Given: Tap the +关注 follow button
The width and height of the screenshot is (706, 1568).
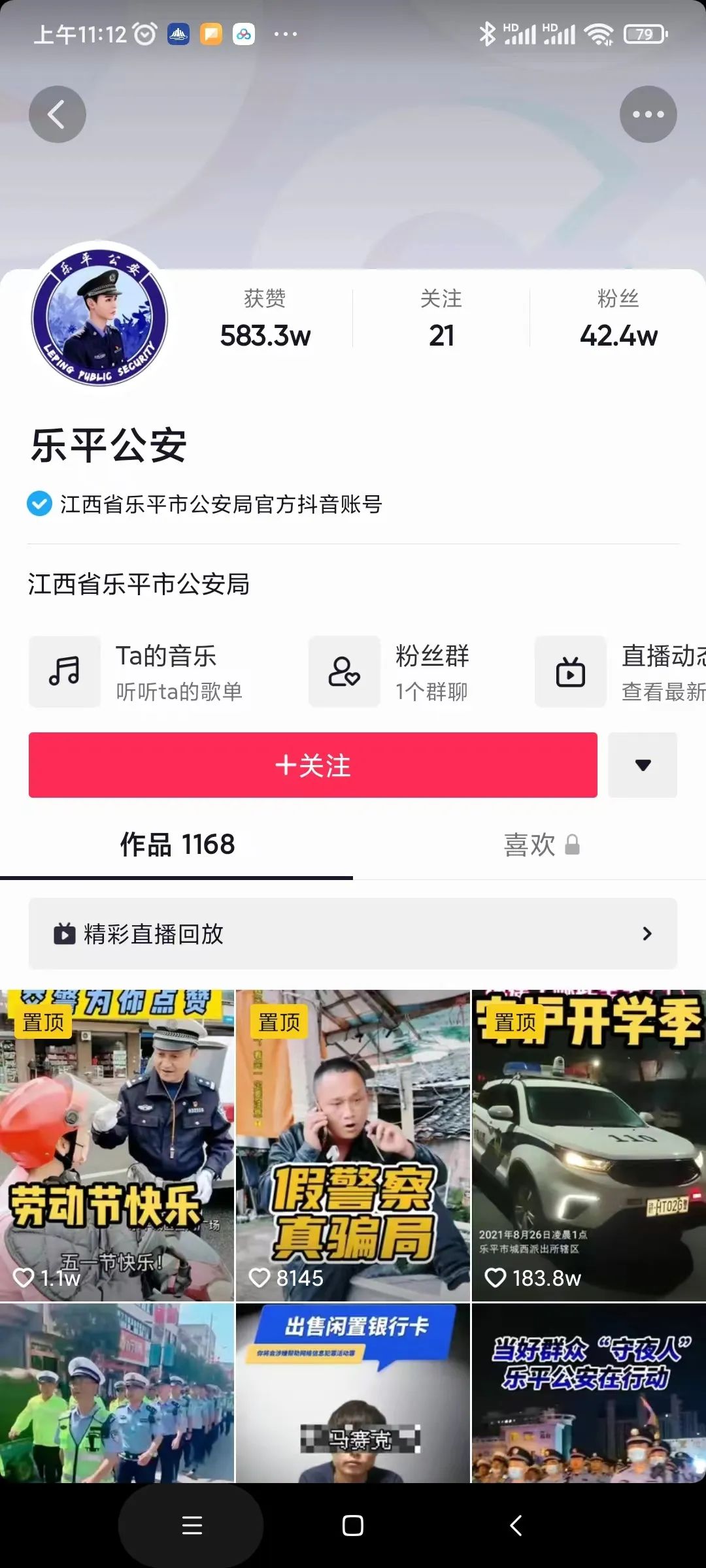Looking at the screenshot, I should point(312,765).
